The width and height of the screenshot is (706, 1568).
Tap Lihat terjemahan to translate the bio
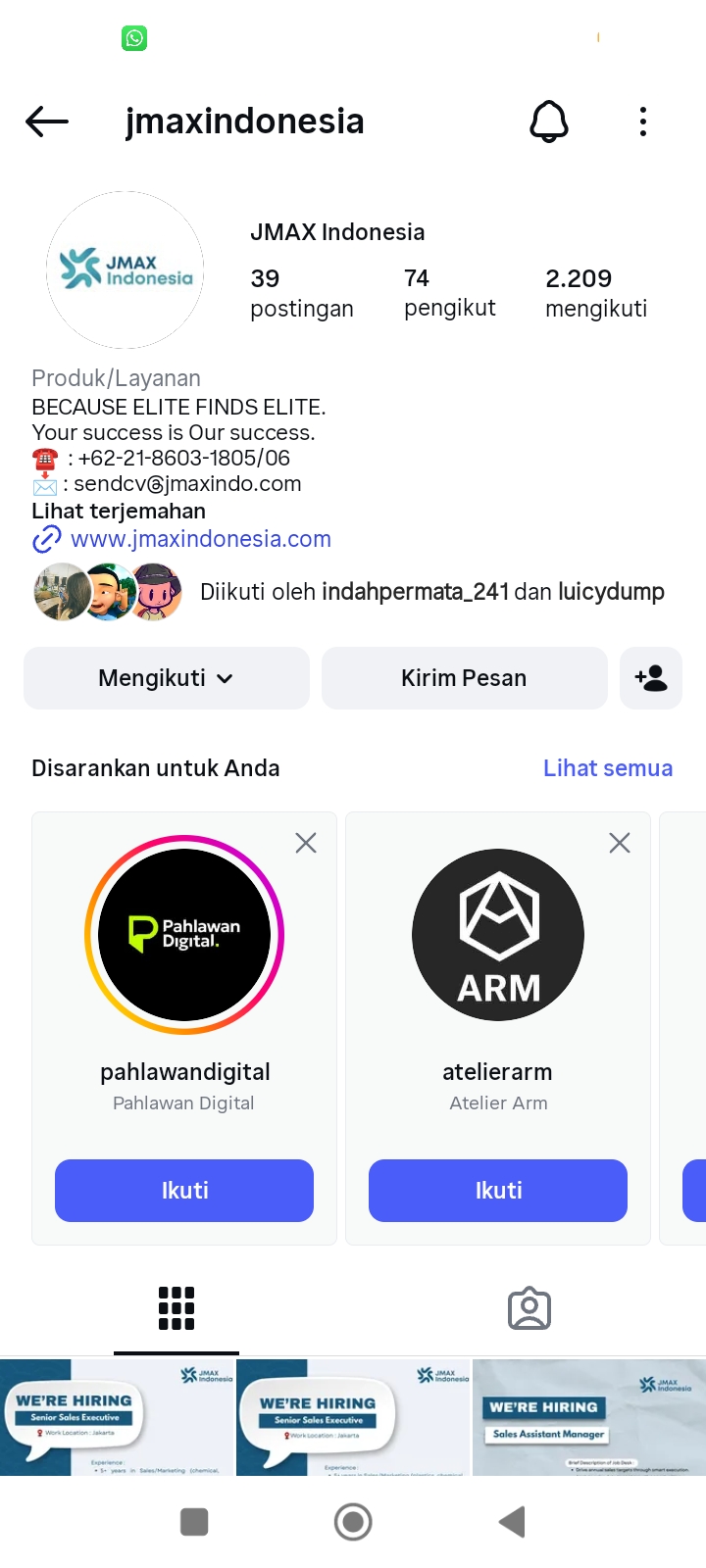119,511
